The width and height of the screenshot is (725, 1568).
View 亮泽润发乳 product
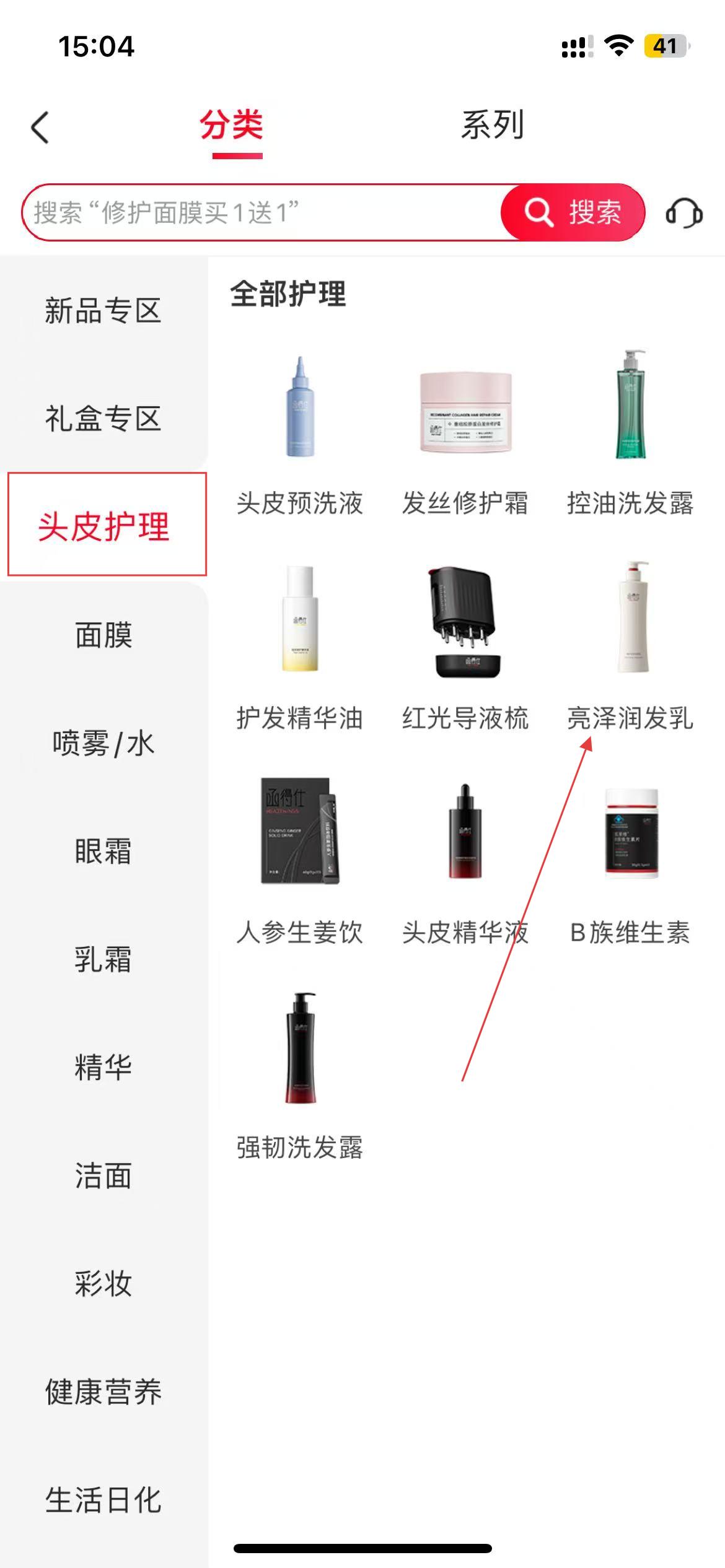(630, 647)
